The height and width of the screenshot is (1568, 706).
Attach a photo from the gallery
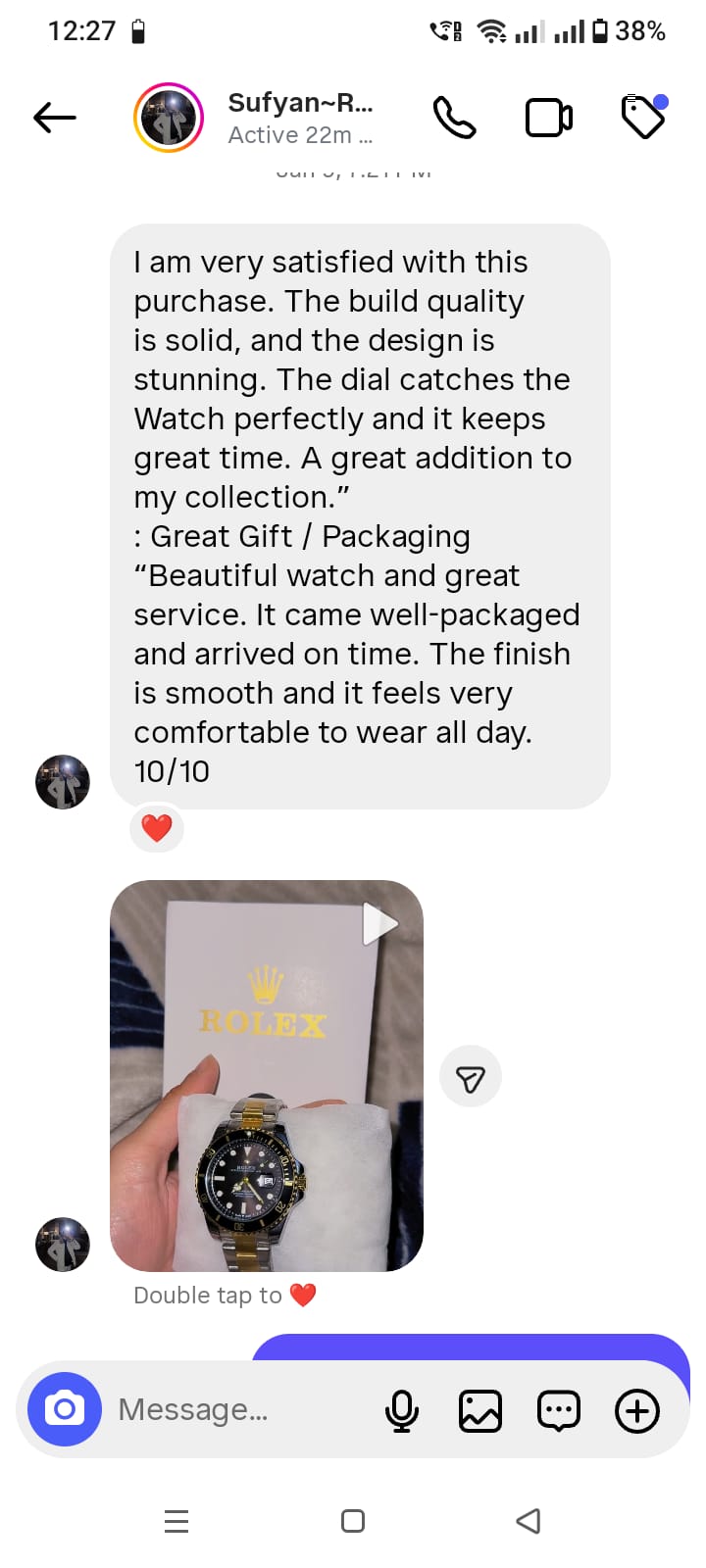pos(480,1411)
